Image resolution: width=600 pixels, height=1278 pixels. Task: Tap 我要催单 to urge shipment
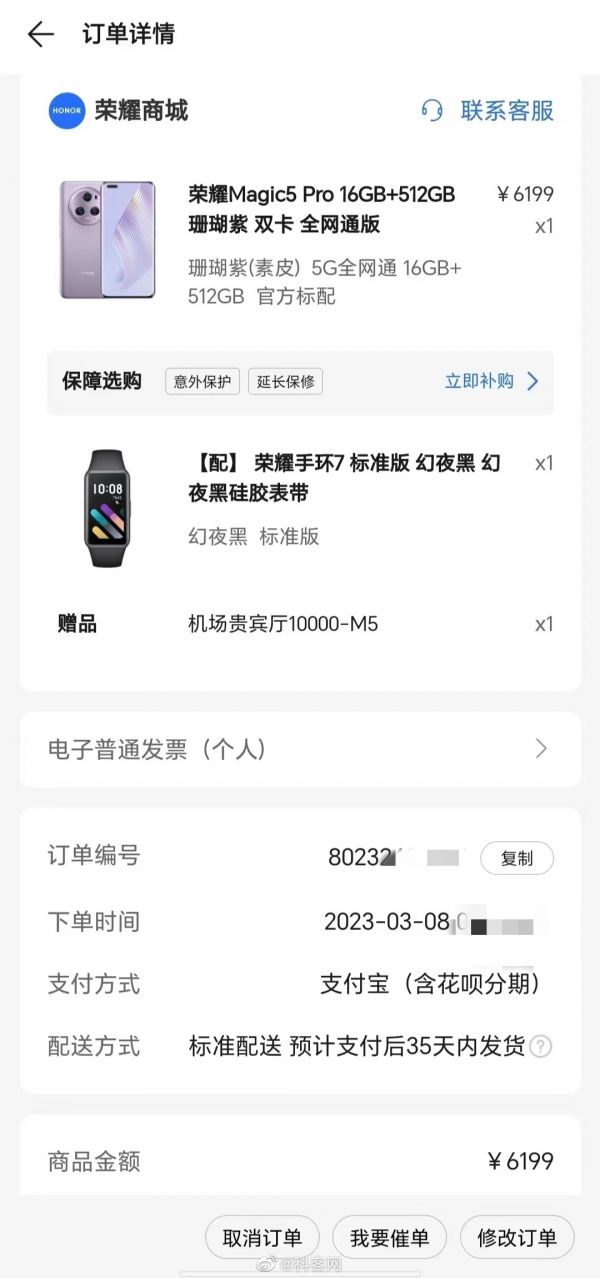389,1238
